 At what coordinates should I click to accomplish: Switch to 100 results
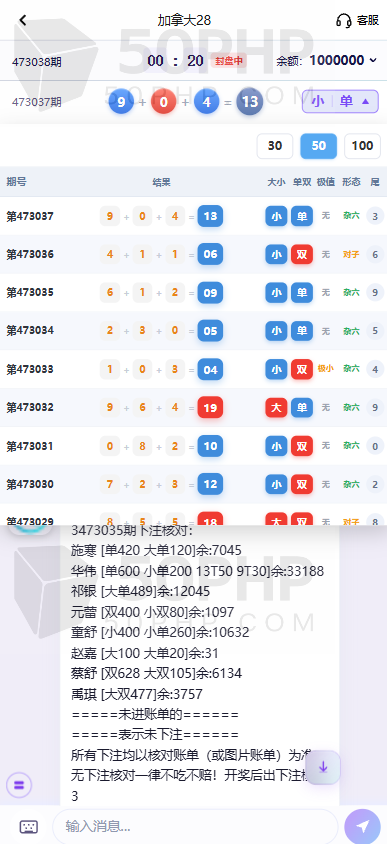[x=362, y=146]
